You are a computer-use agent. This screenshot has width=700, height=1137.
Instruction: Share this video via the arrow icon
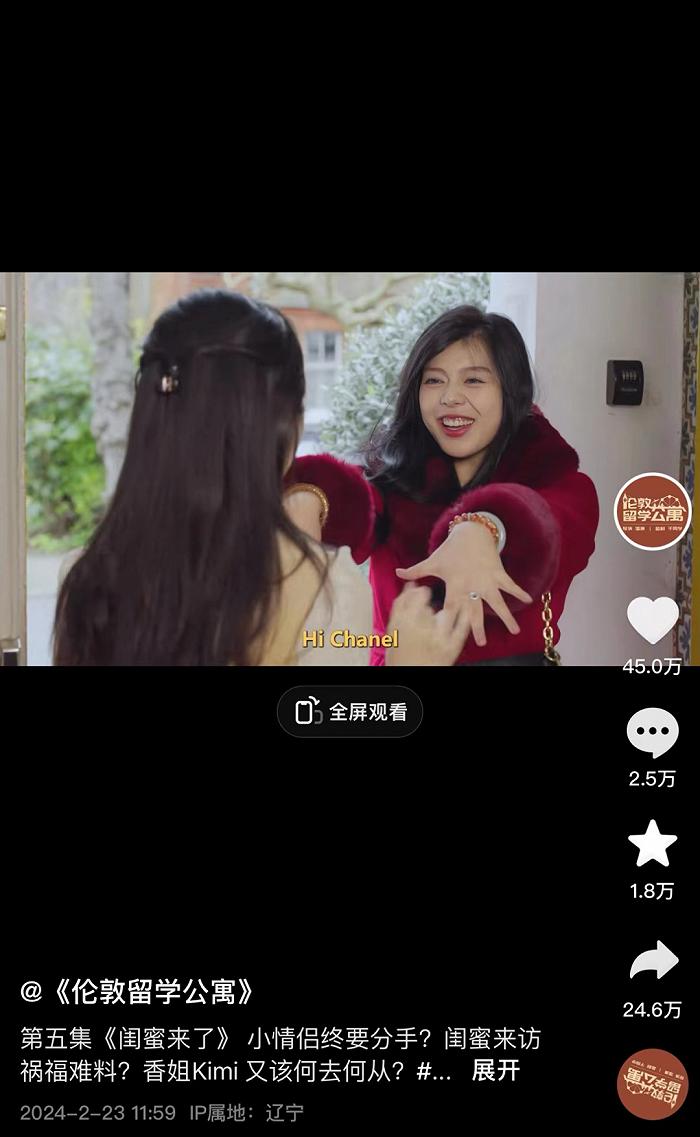[653, 962]
